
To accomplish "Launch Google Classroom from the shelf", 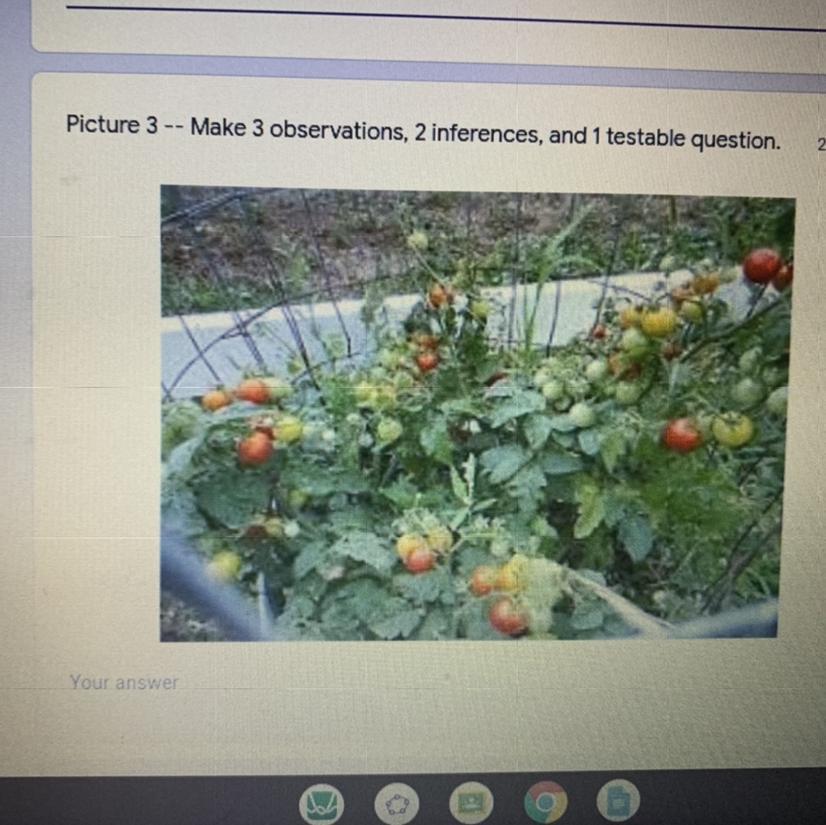I will point(470,803).
